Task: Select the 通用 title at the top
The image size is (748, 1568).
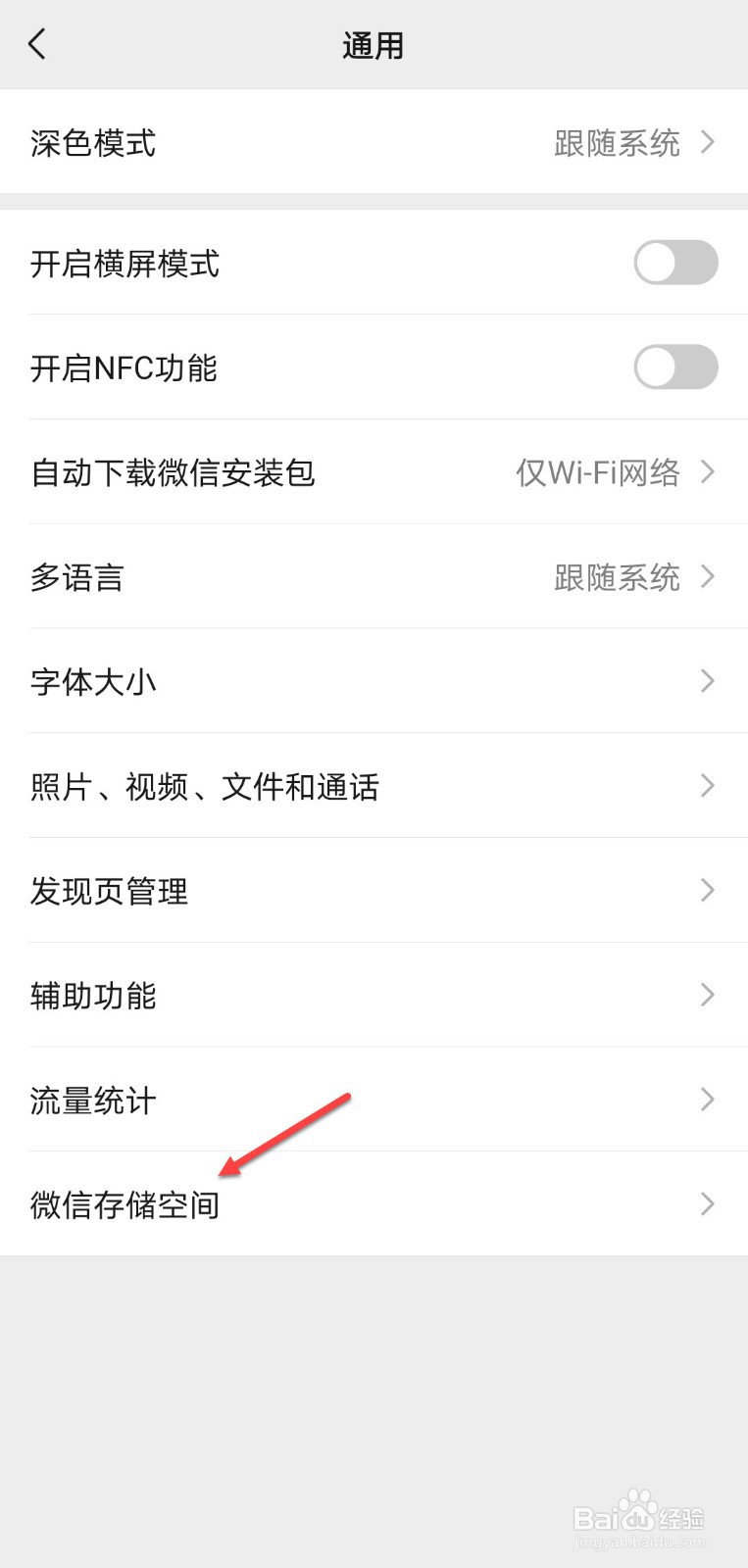Action: pos(374,45)
